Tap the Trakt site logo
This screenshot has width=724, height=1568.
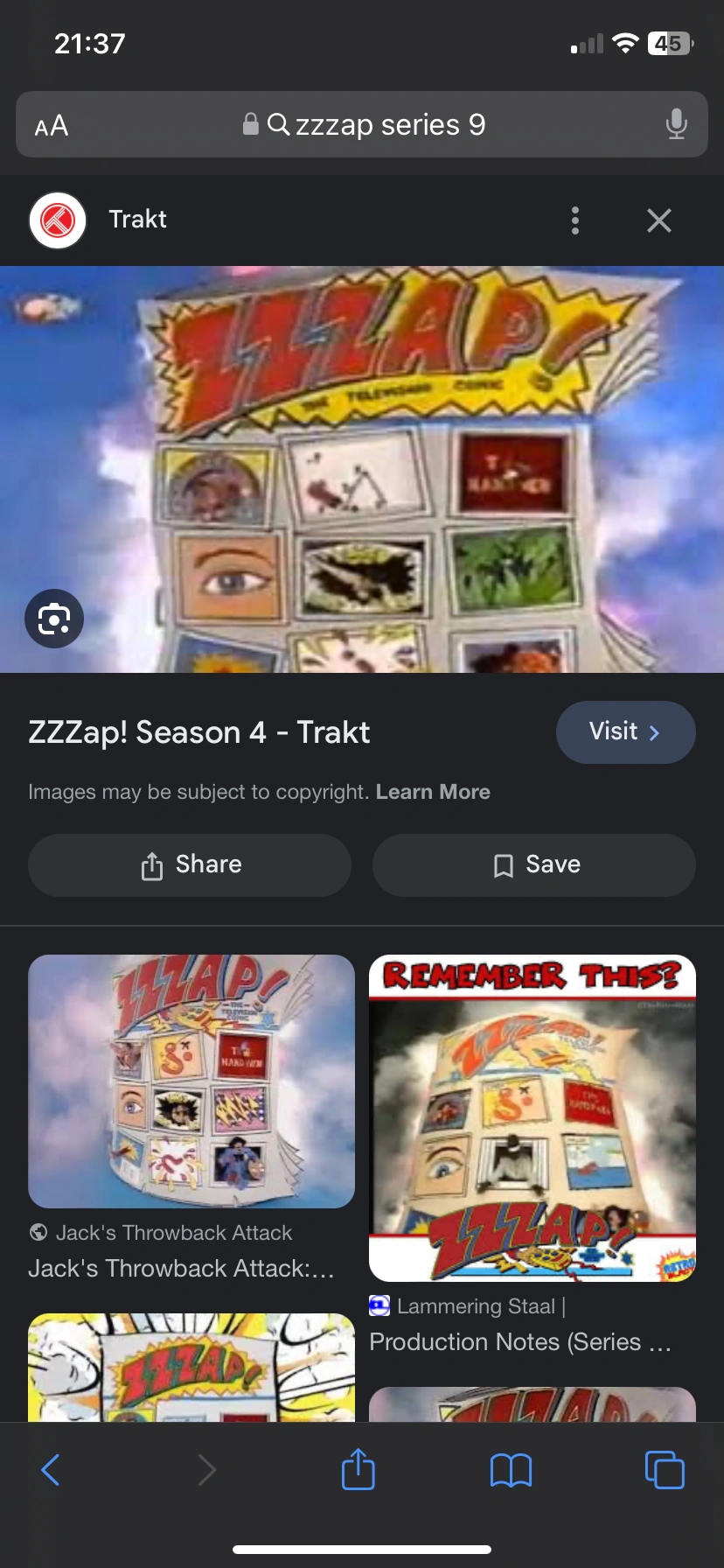[56, 220]
